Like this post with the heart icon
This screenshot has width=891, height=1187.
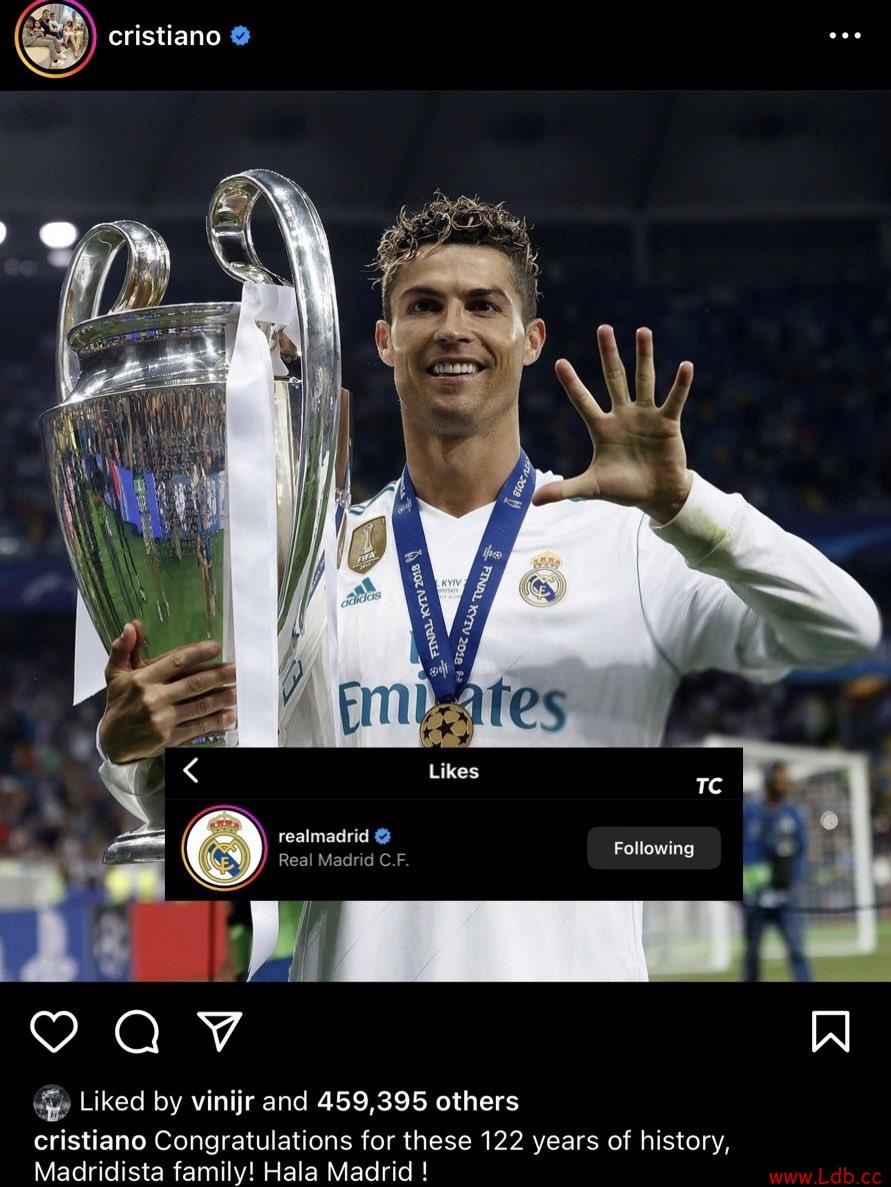[x=54, y=1031]
